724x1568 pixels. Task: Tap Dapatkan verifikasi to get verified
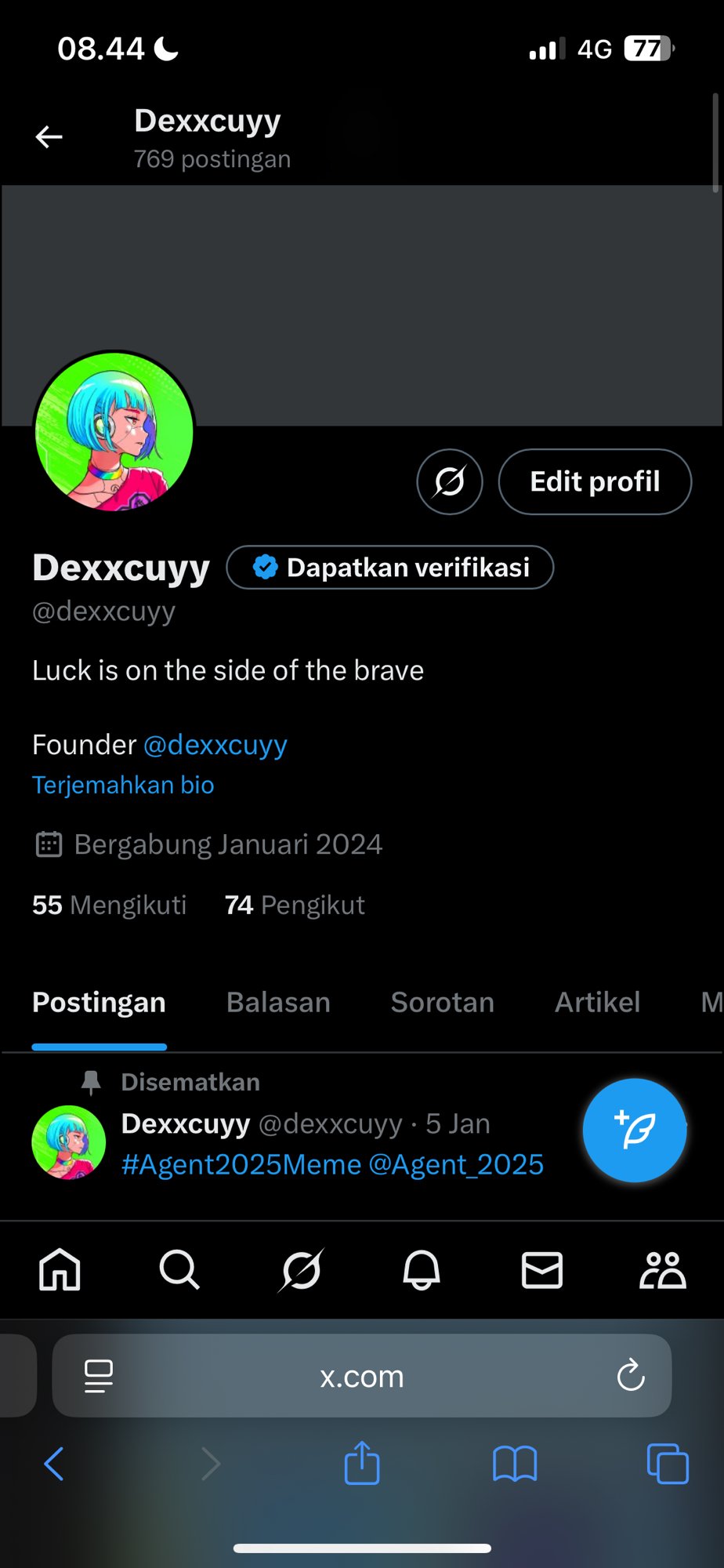pyautogui.click(x=390, y=567)
